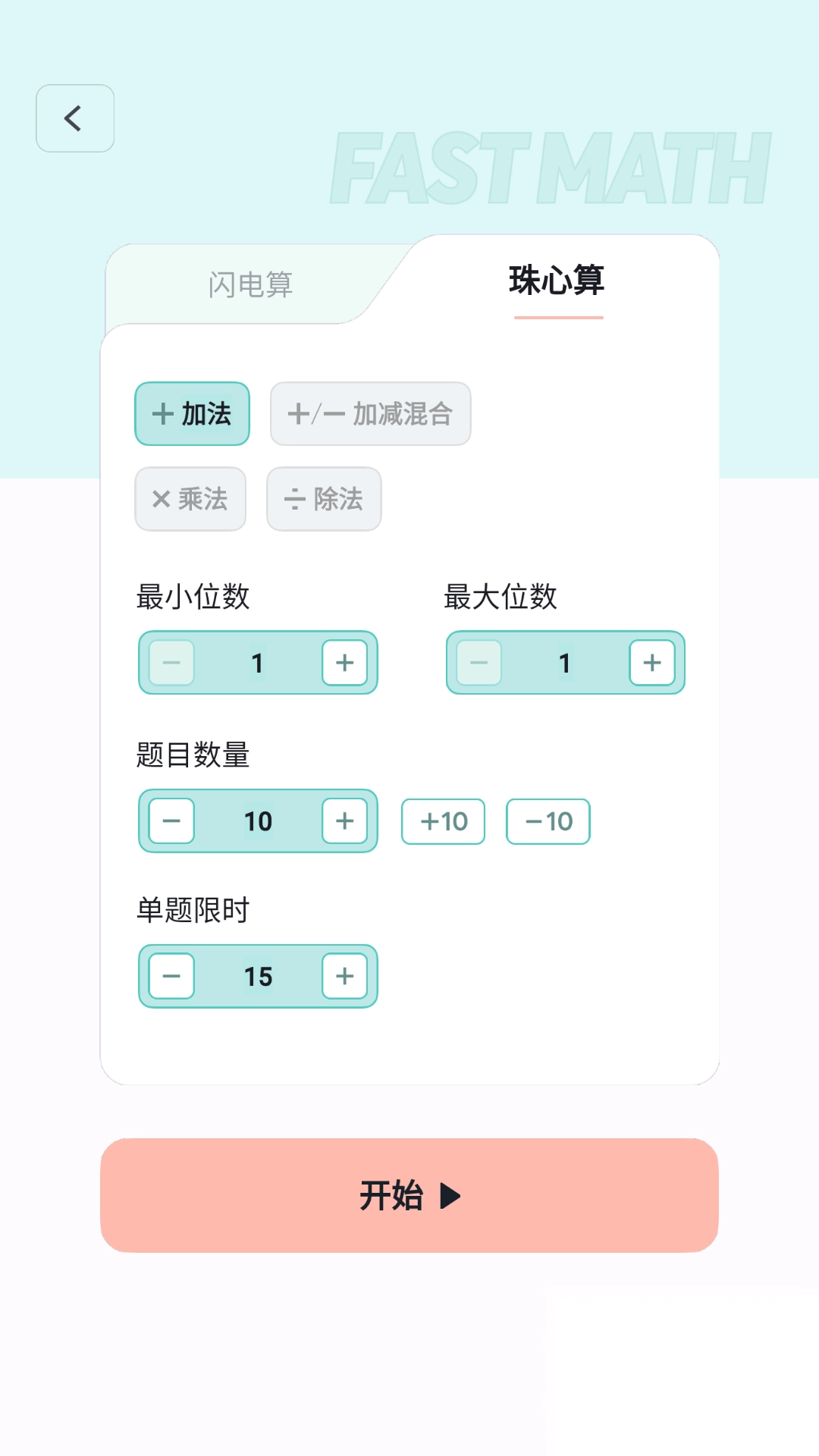Click the plus icon for 单题限时
This screenshot has height=1456, width=819.
coord(344,976)
